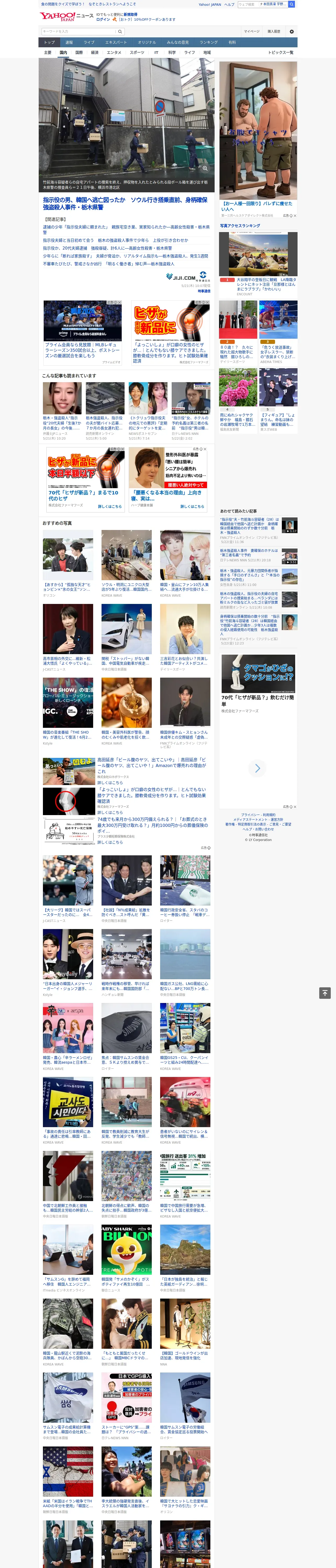Open the settings gear icon
The image size is (336, 1568).
pos(292,32)
